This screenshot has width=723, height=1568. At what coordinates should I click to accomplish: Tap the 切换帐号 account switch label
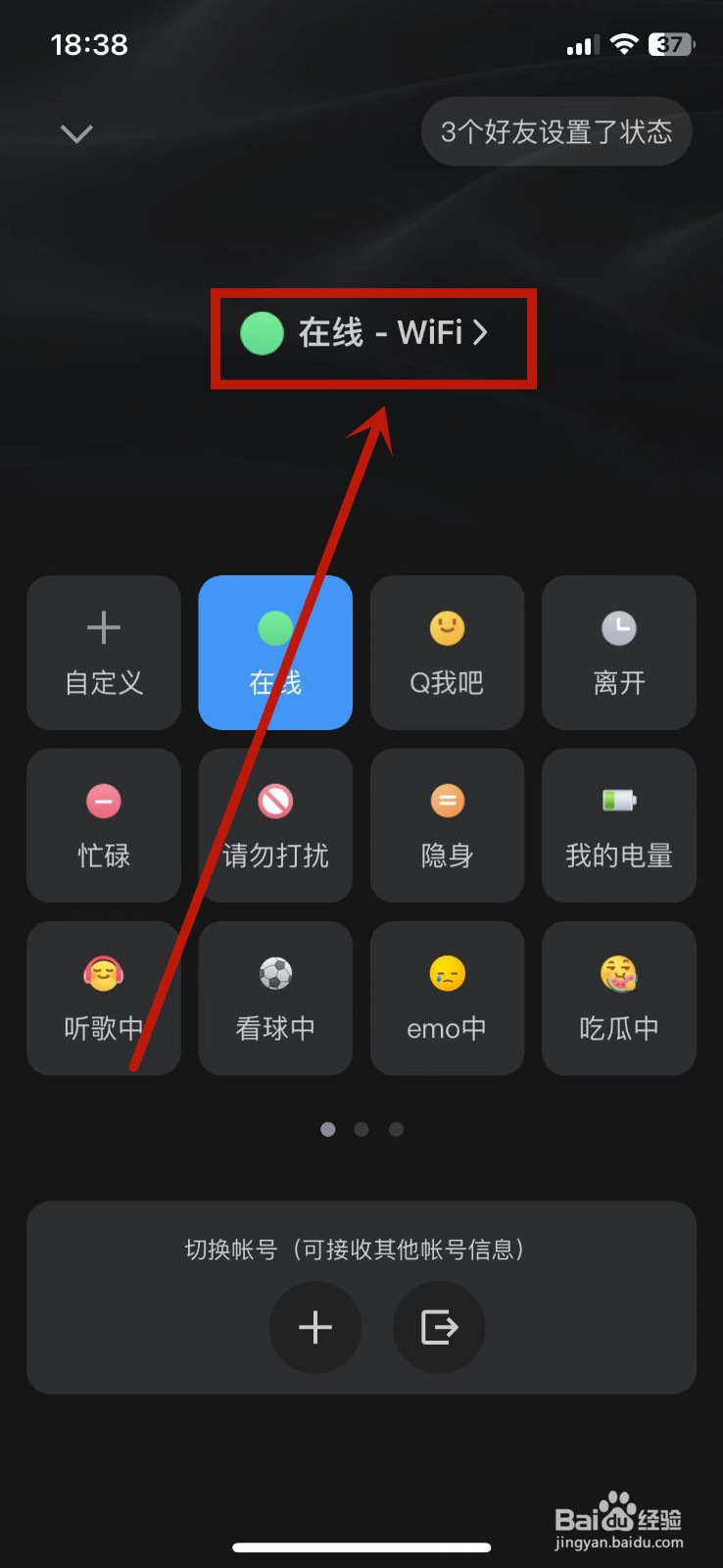click(x=361, y=1250)
